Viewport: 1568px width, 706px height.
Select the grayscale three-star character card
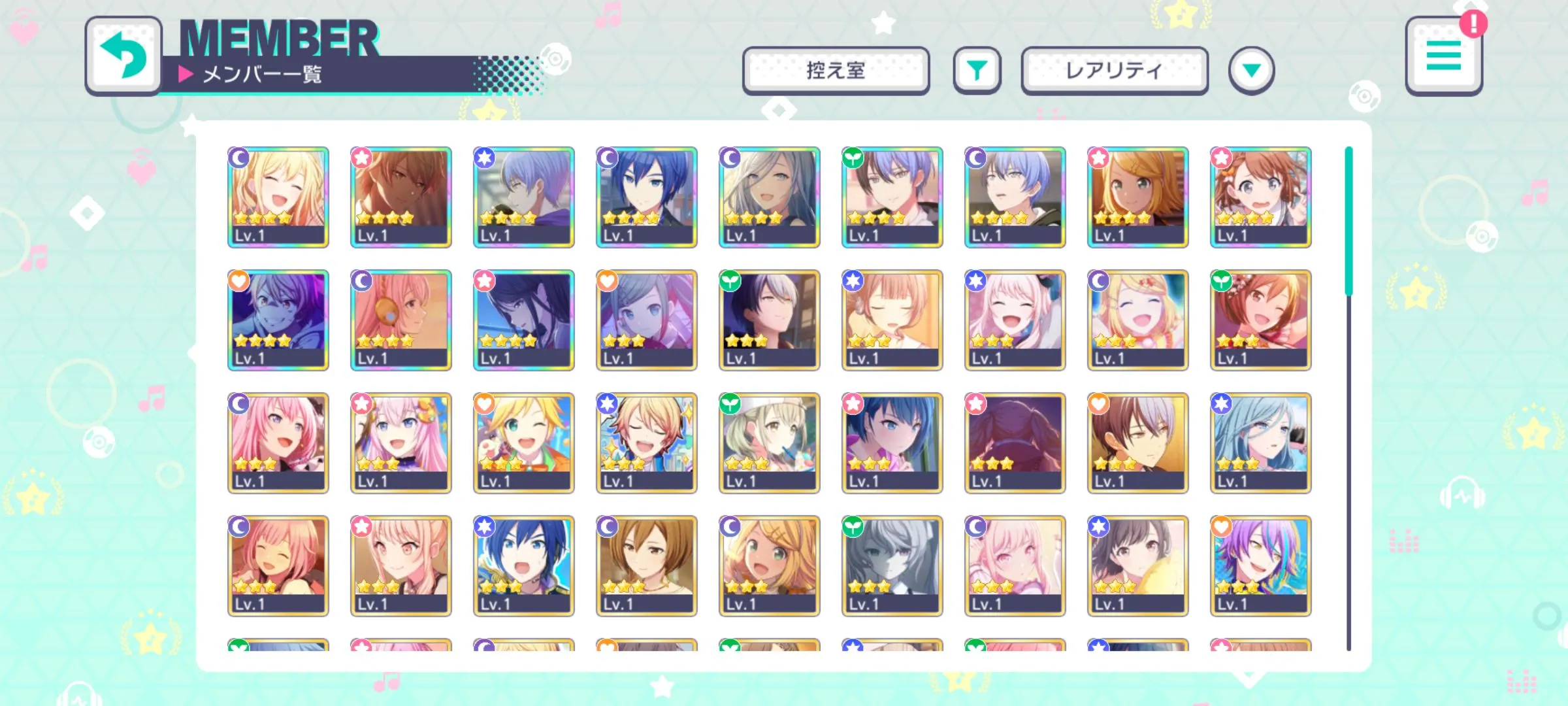pyautogui.click(x=892, y=566)
